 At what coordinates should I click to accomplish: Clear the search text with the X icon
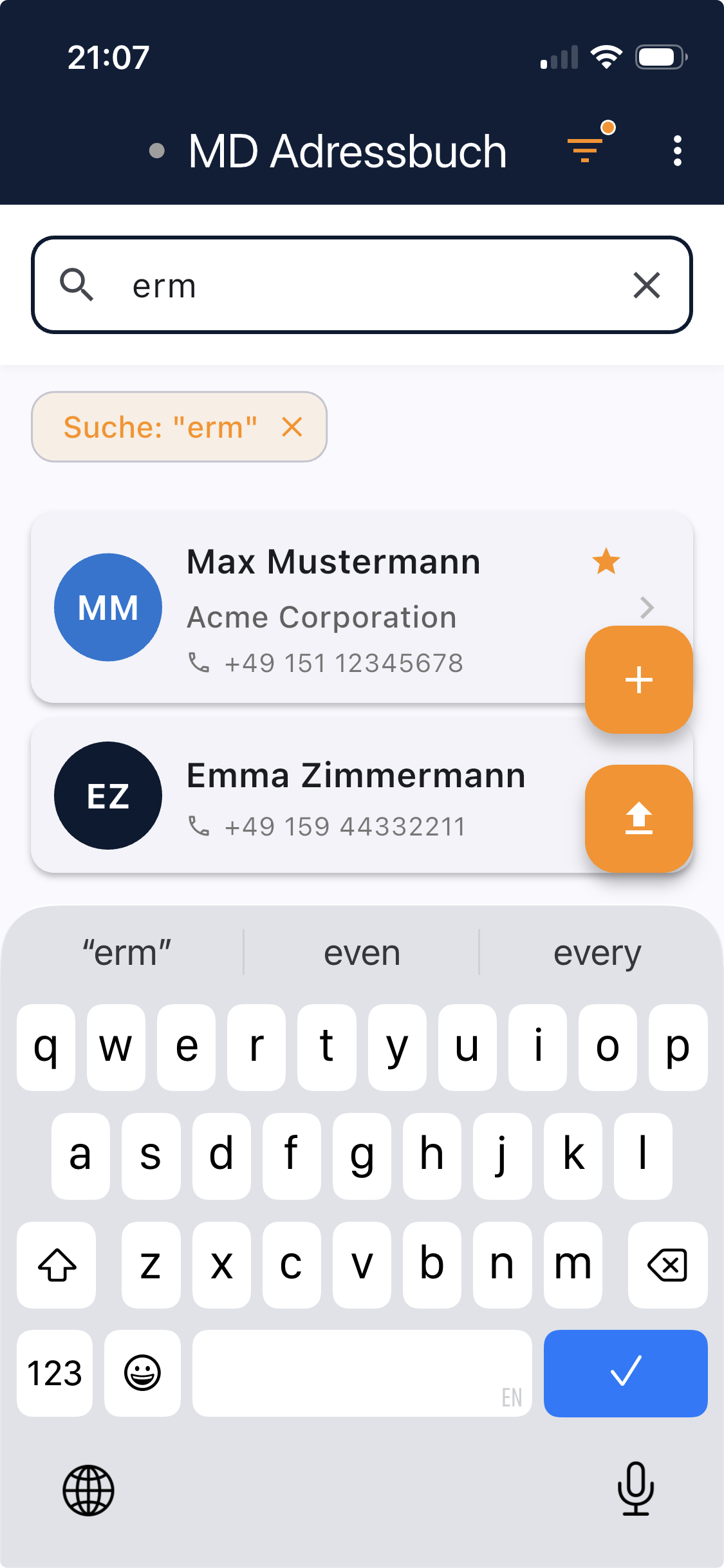646,285
